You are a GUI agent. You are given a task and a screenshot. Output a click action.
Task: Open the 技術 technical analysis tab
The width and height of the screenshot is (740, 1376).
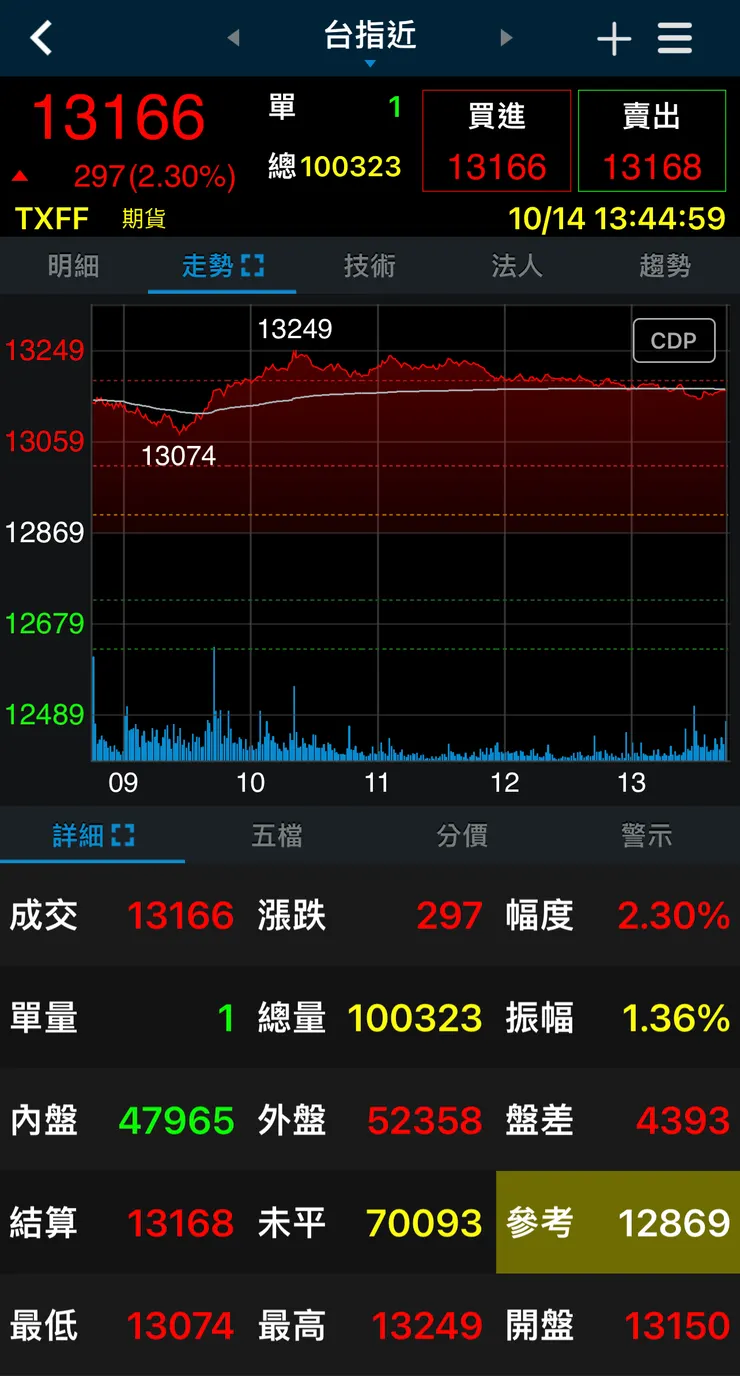[x=370, y=266]
